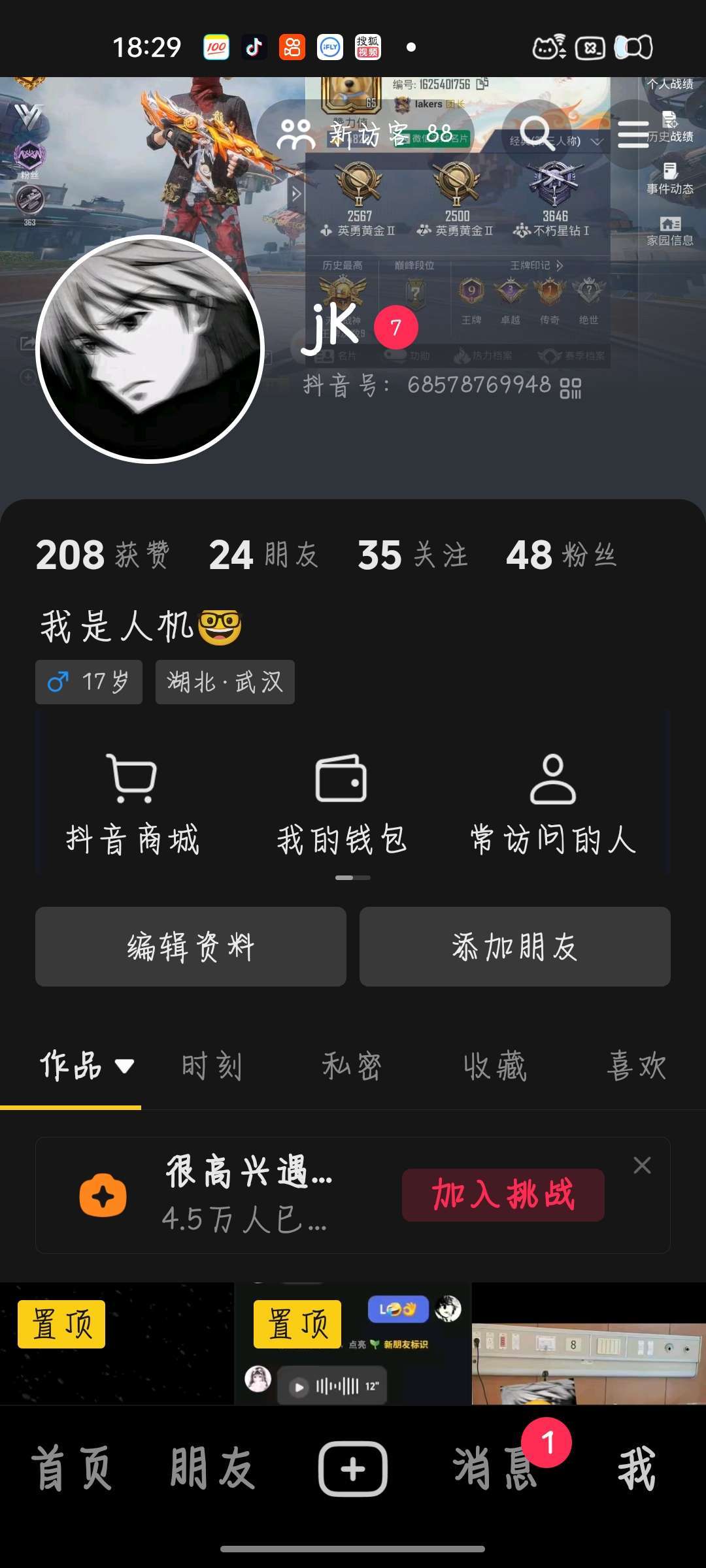Image resolution: width=706 pixels, height=1568 pixels.
Task: Go to 首页 home feed
Action: coord(72,1469)
